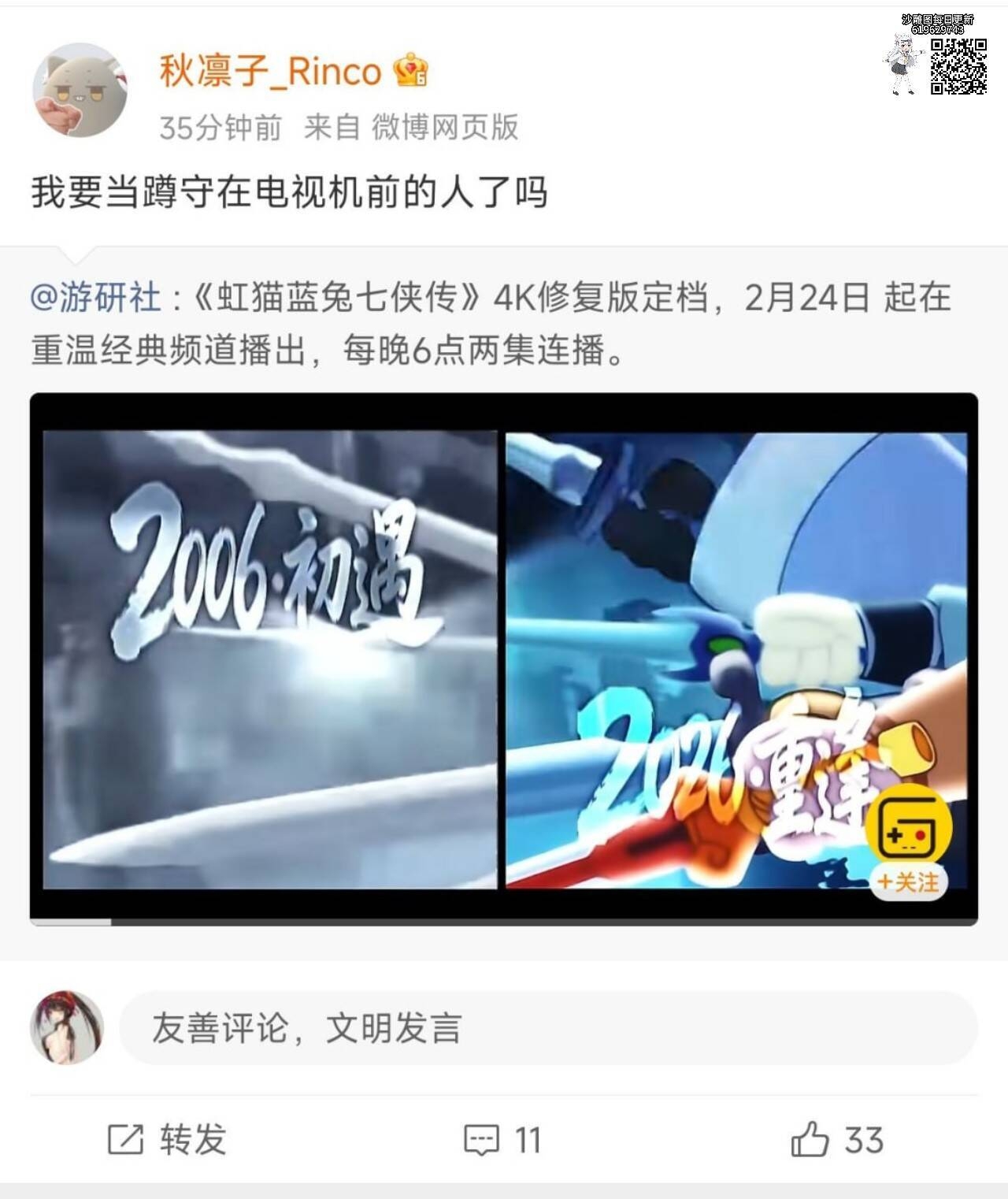The height and width of the screenshot is (1199, 1008).
Task: Repost this post with 转发
Action: point(167,1139)
